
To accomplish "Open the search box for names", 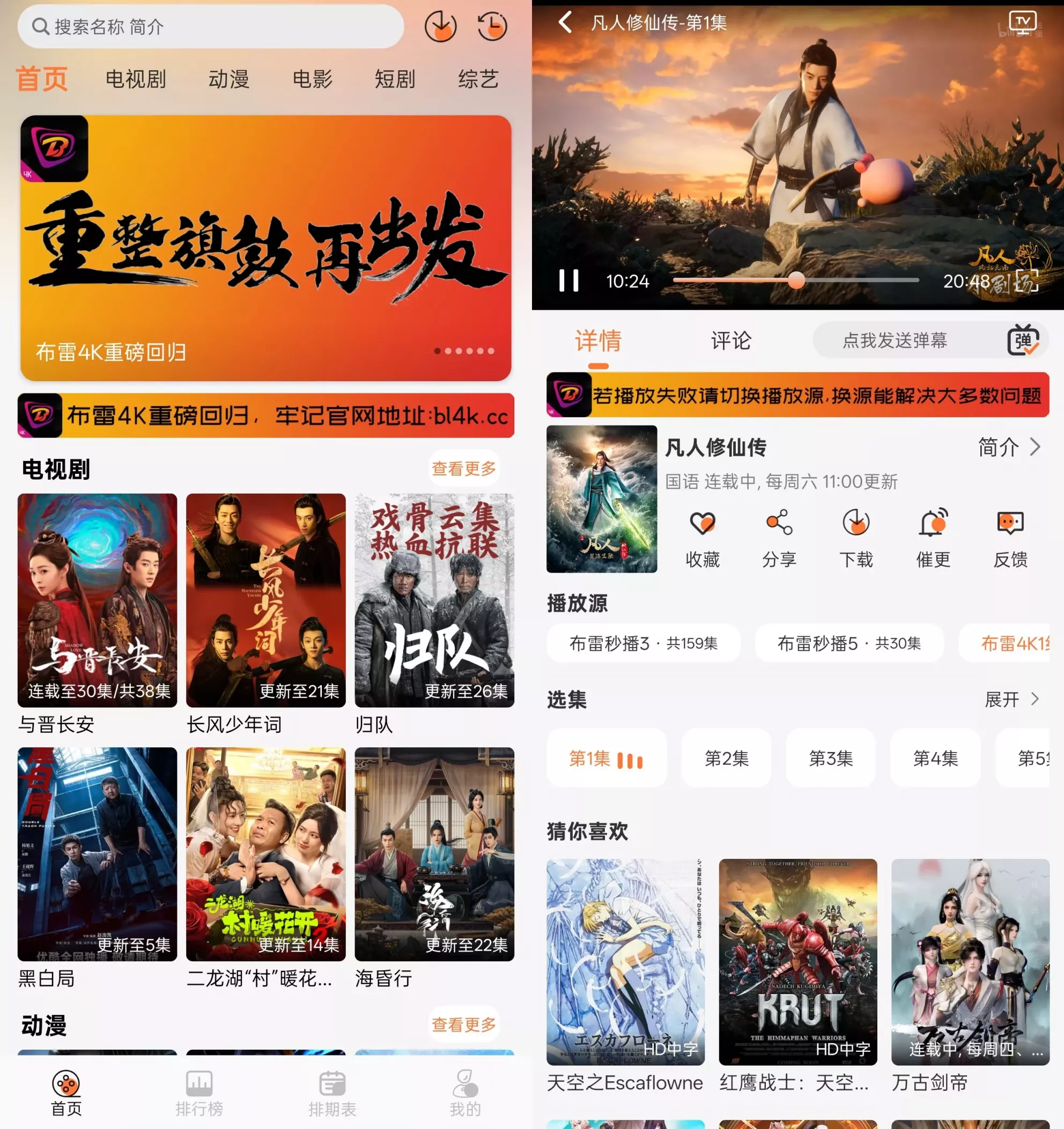I will [x=210, y=26].
